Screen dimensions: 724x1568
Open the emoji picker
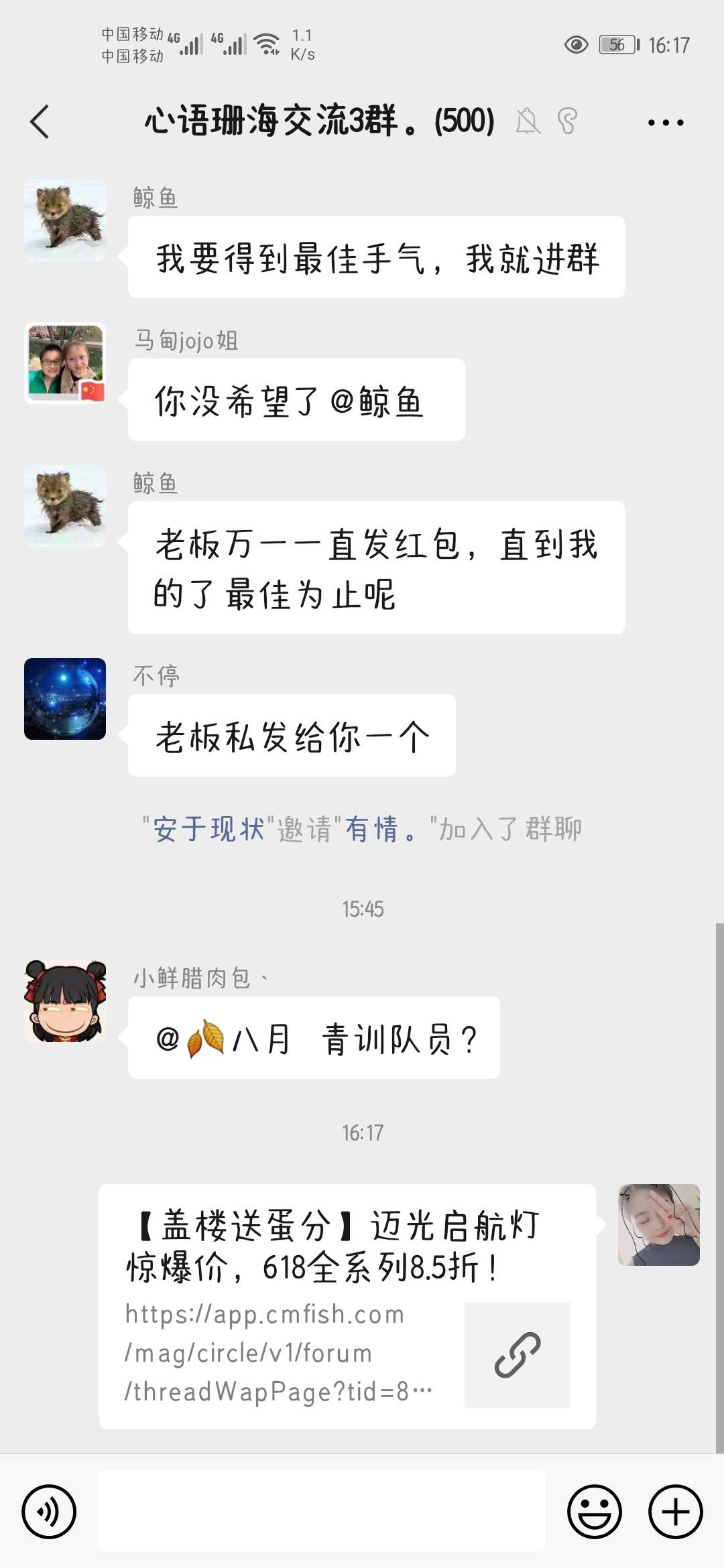tap(594, 1512)
